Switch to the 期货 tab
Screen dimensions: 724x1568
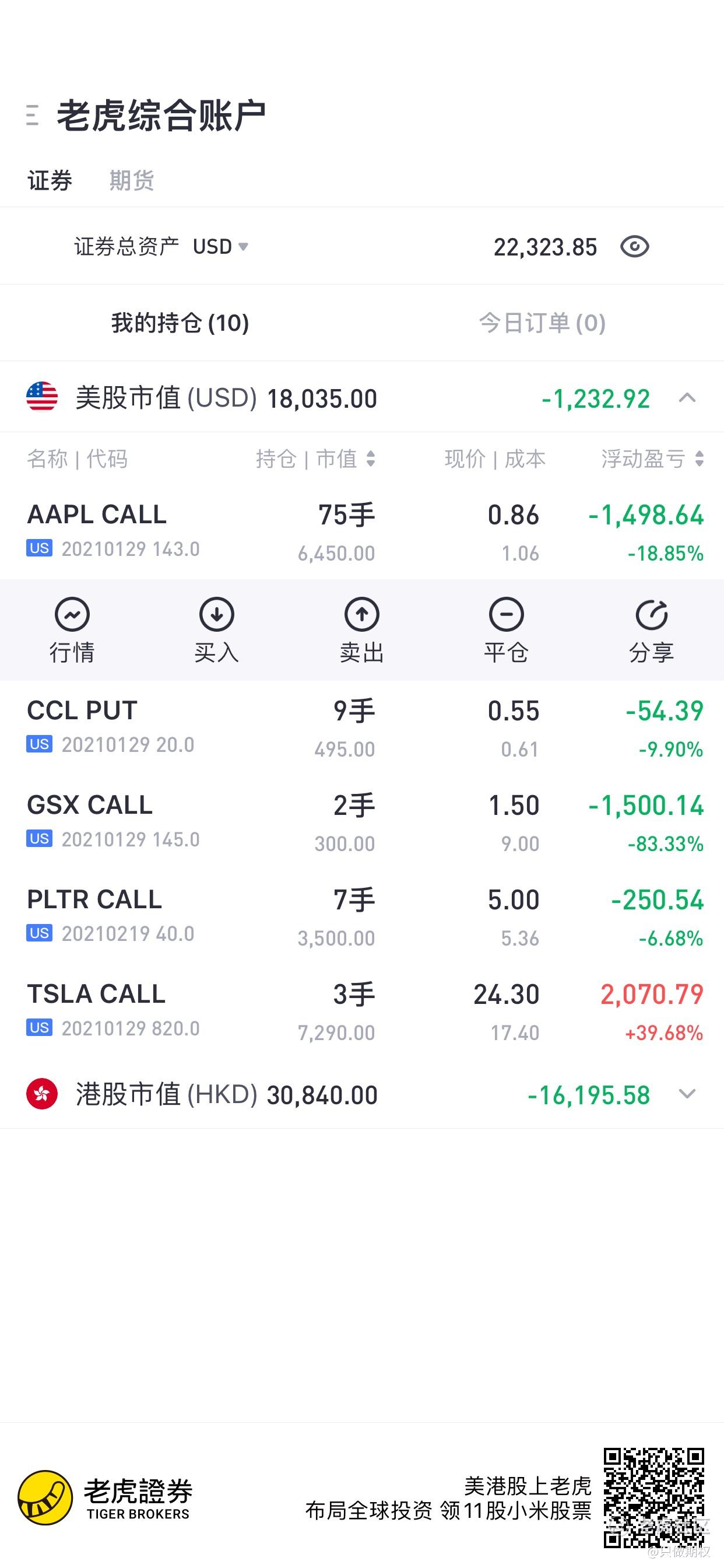point(131,181)
